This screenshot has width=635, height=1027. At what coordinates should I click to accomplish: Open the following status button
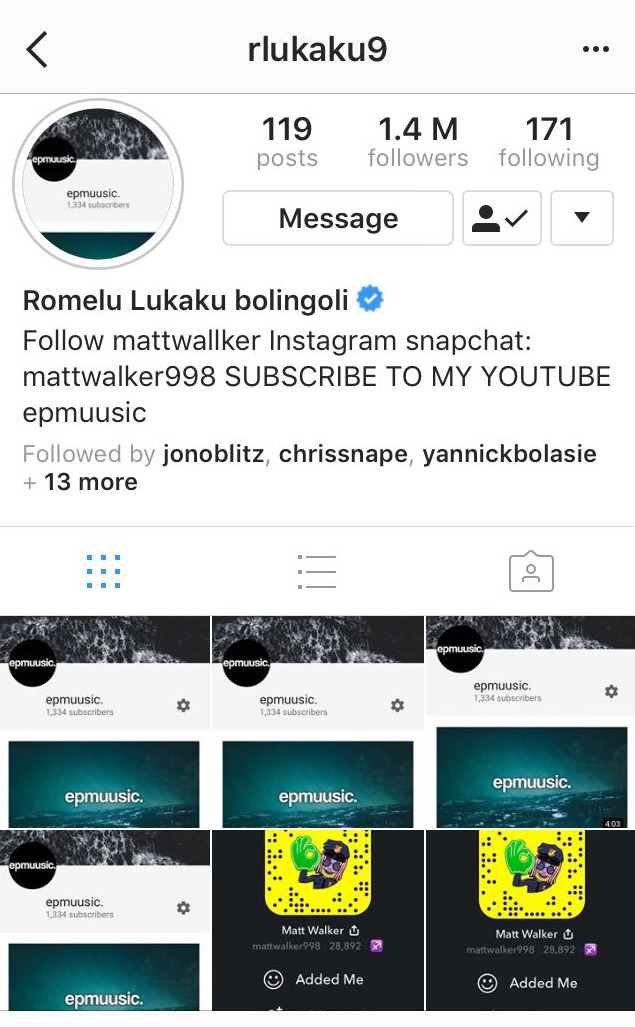point(501,218)
